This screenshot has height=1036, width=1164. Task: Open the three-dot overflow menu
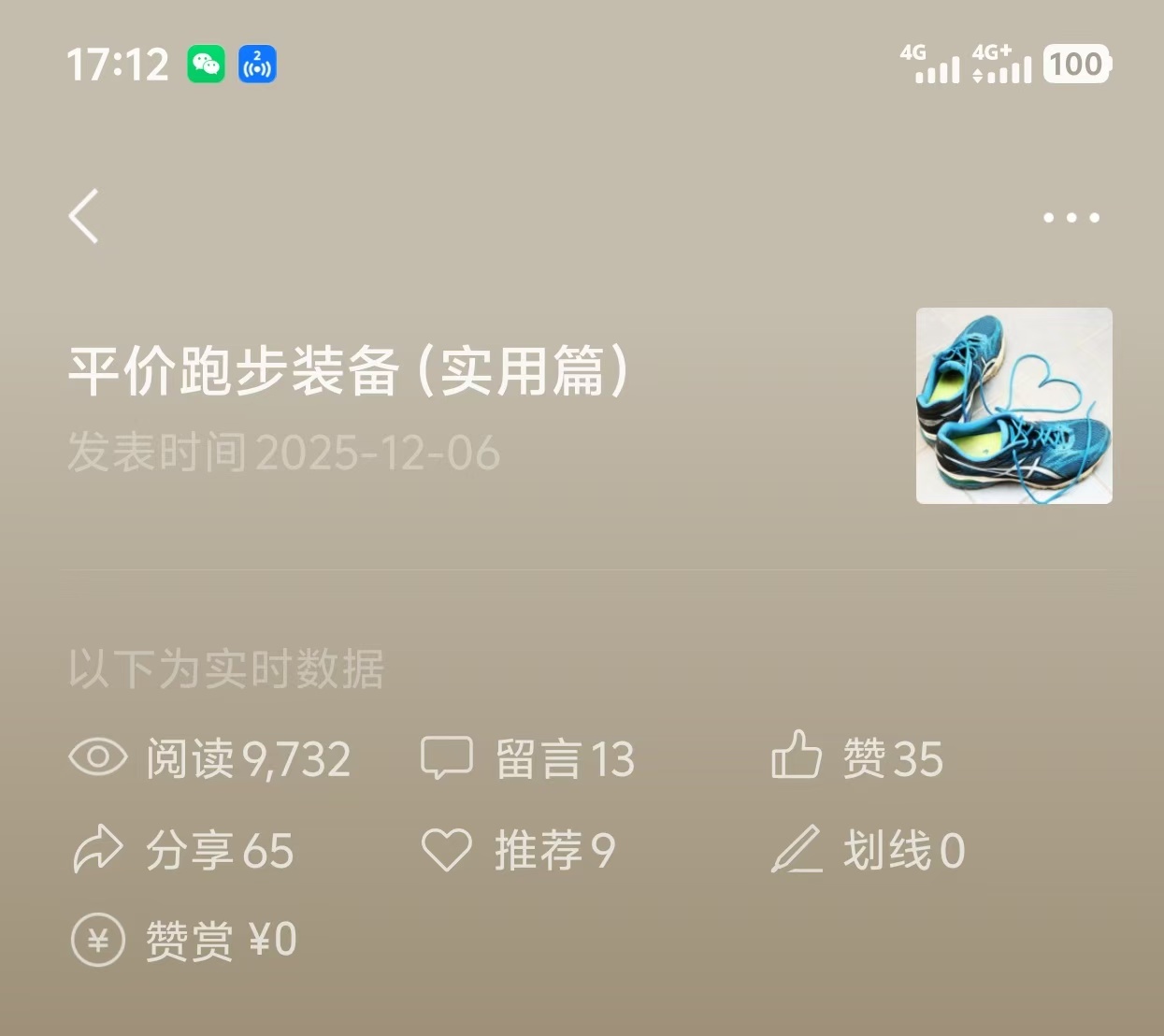pos(1071,218)
